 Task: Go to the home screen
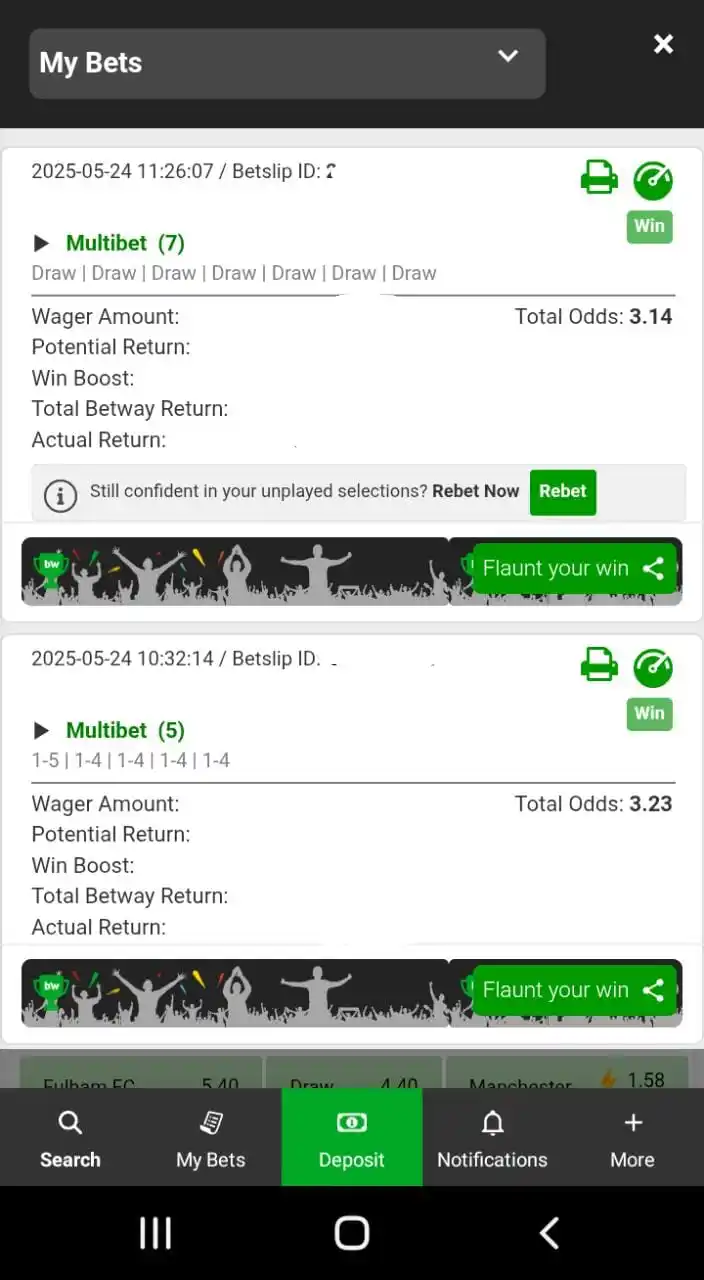coord(351,1233)
